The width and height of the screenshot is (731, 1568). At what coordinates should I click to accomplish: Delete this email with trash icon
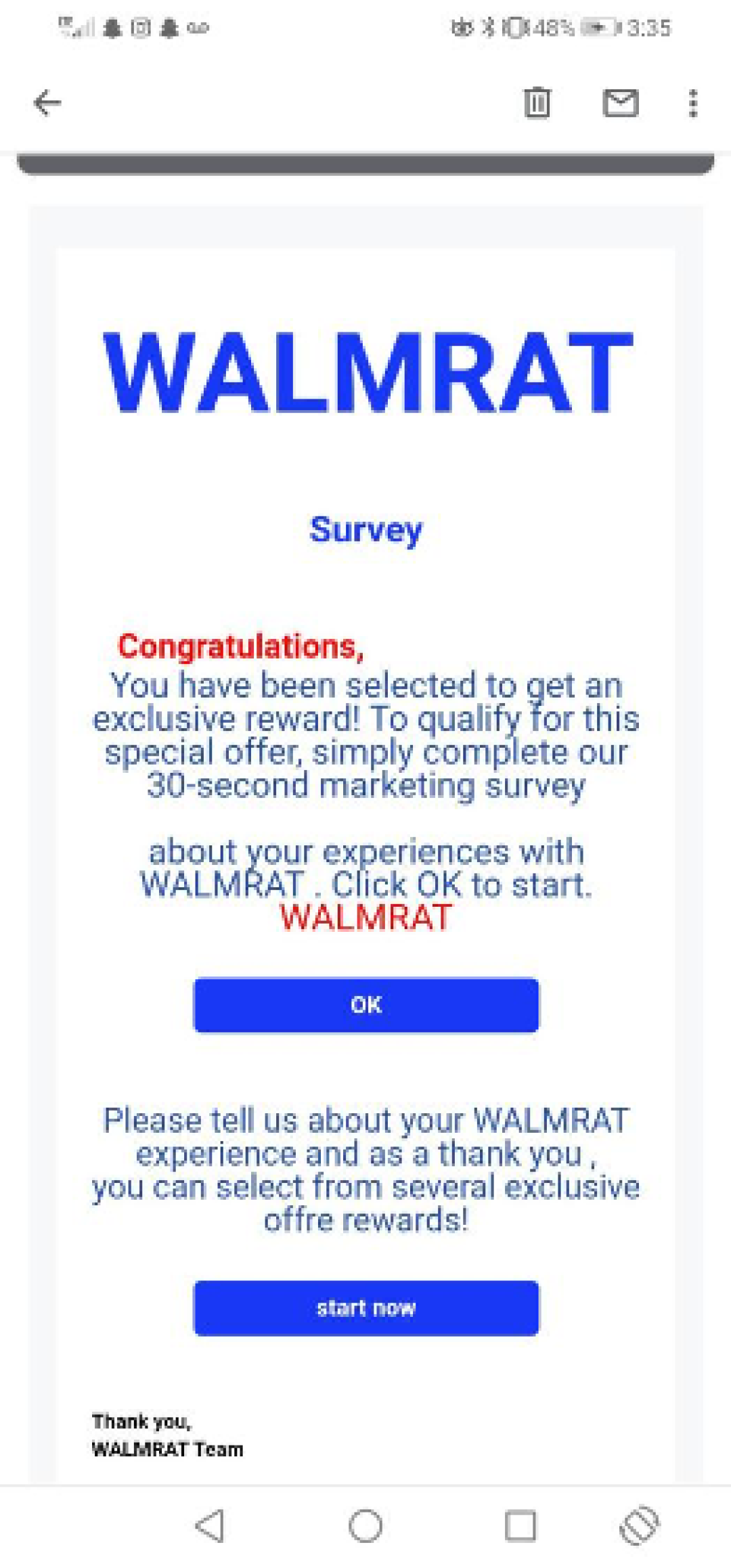coord(537,103)
